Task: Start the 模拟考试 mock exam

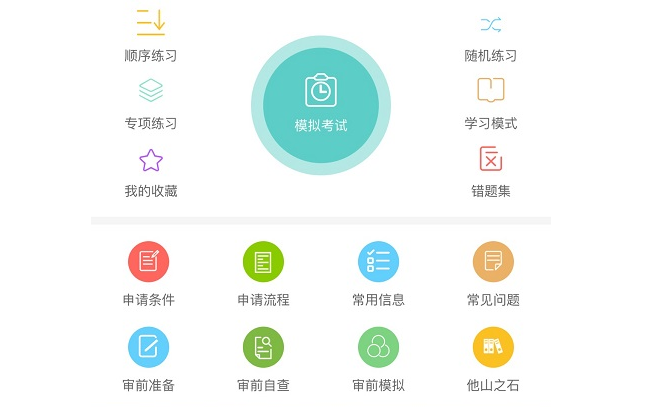Action: [x=320, y=104]
